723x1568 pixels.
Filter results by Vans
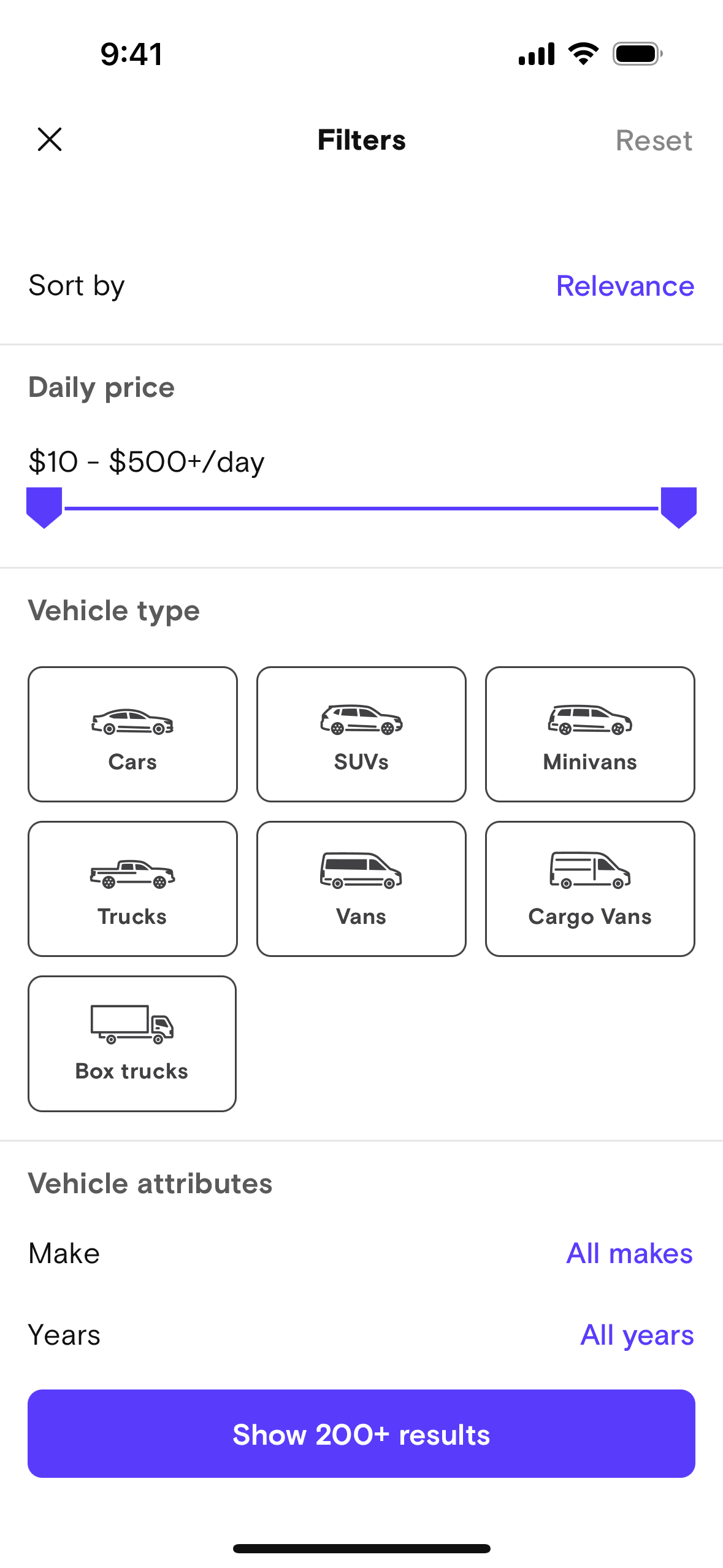coord(361,888)
